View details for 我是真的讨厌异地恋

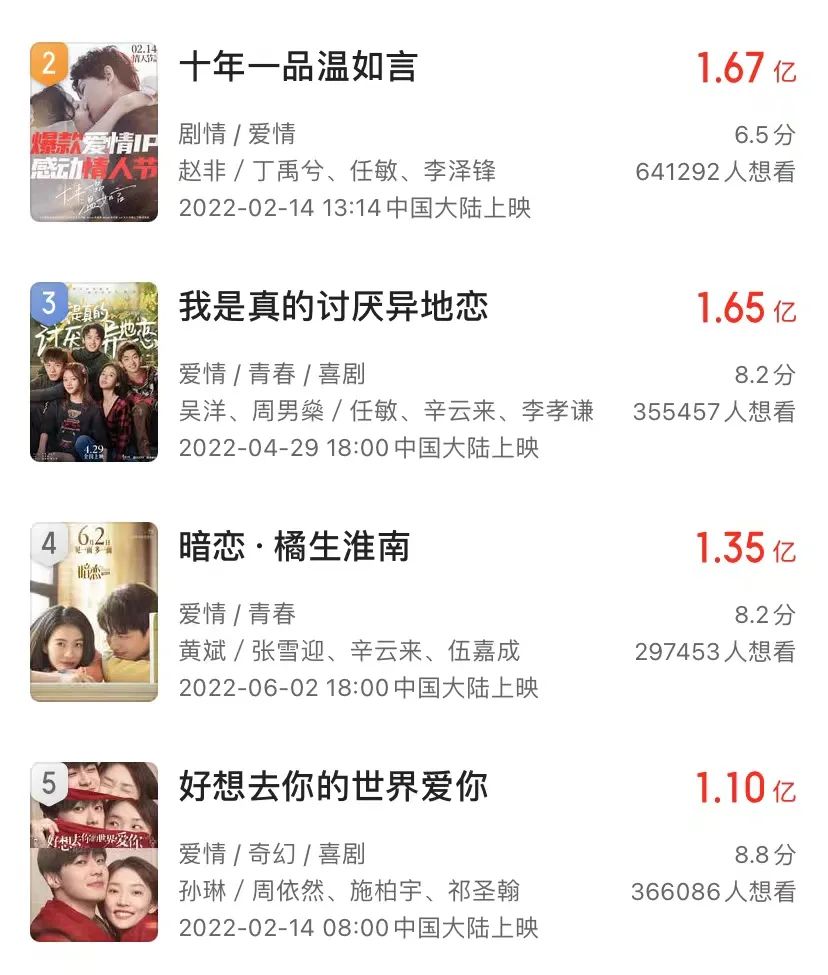(x=333, y=307)
